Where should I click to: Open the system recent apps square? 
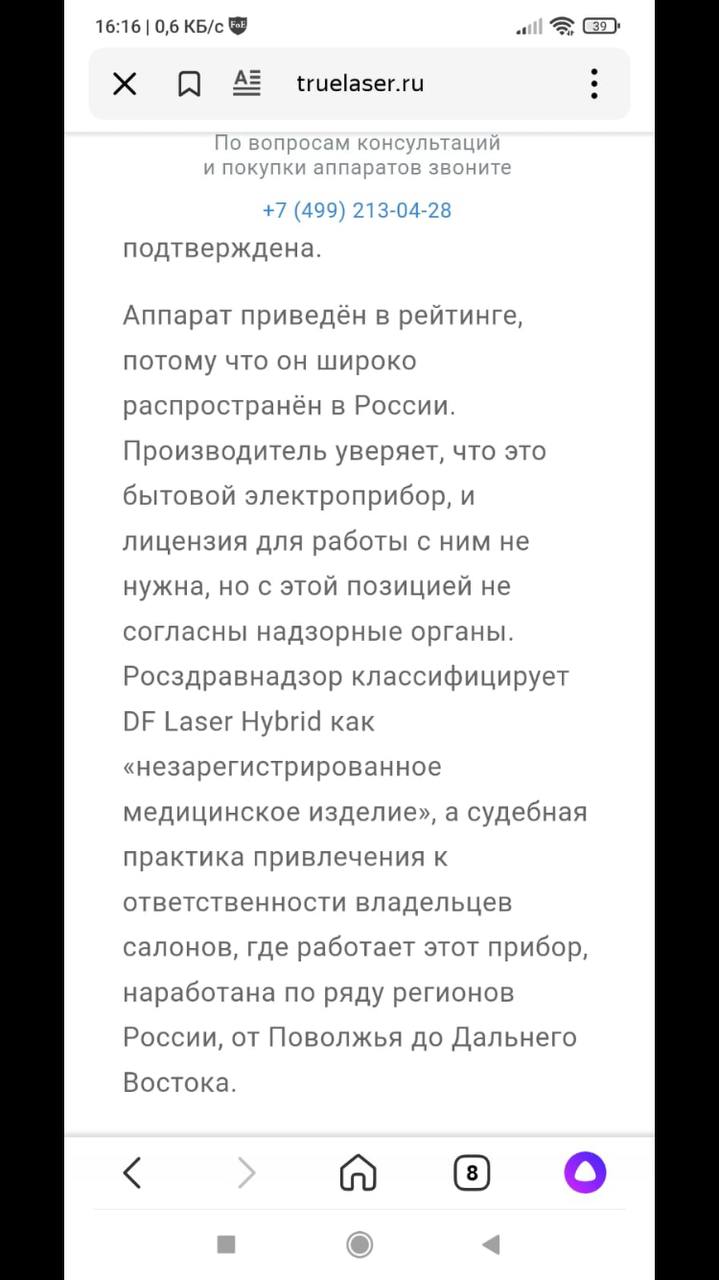click(227, 1244)
